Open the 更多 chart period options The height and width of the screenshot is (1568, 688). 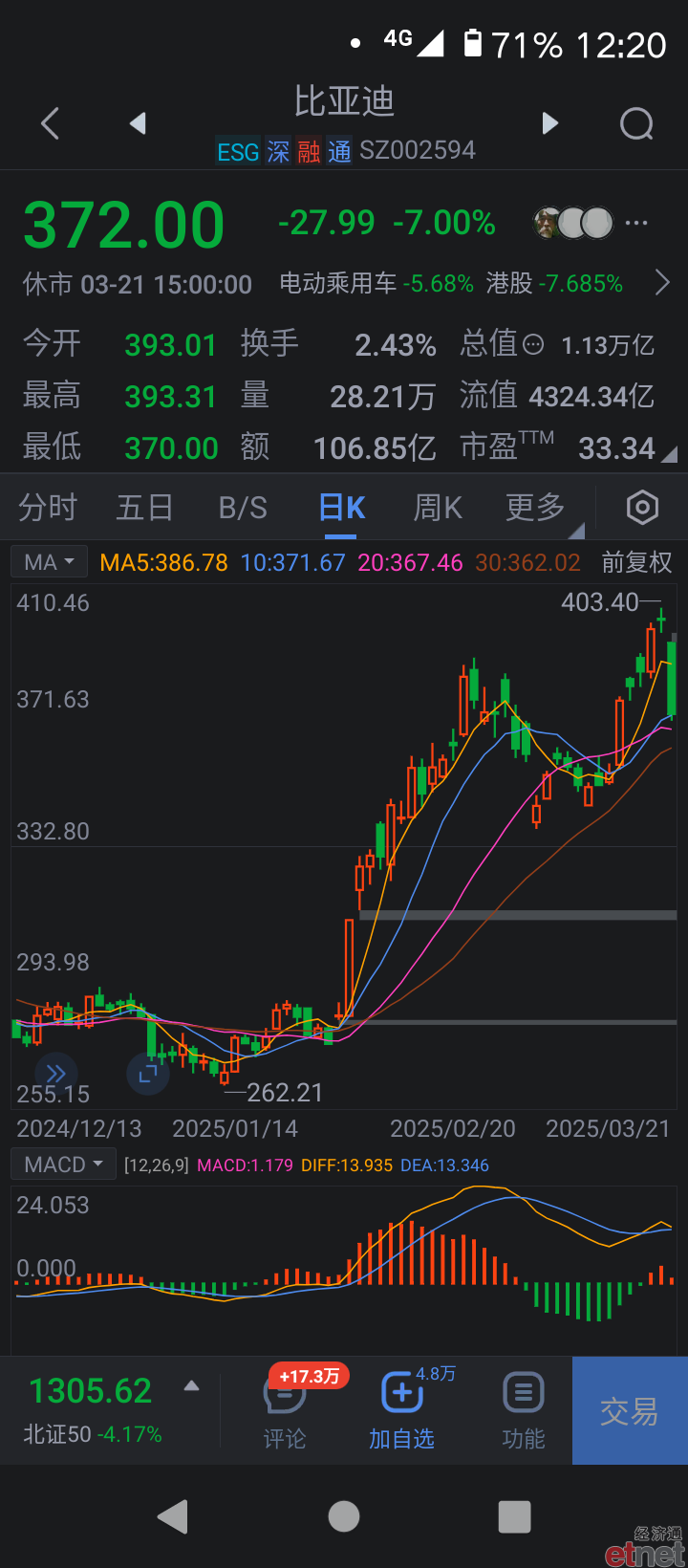[x=536, y=508]
